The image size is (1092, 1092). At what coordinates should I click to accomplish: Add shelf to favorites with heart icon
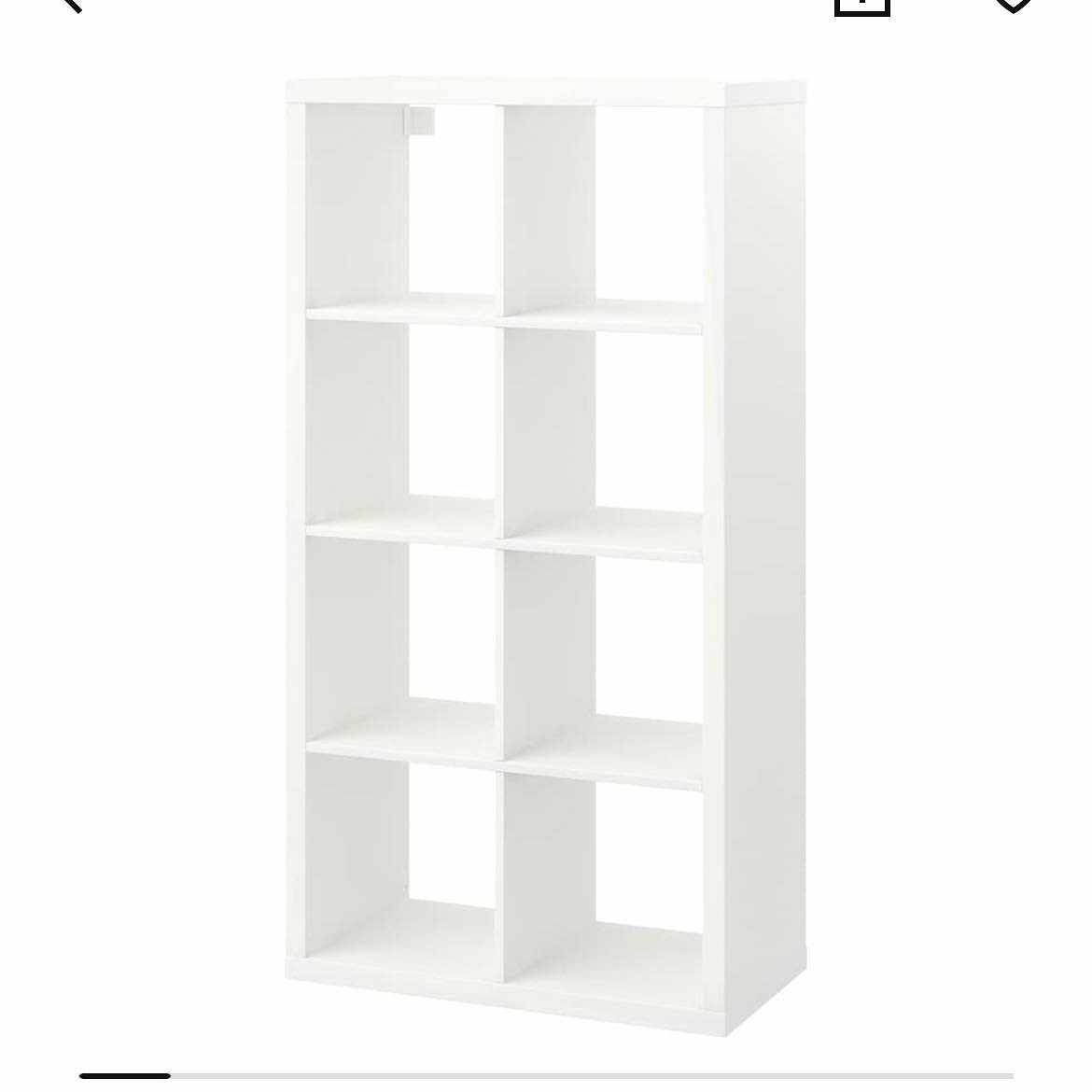click(x=1013, y=5)
